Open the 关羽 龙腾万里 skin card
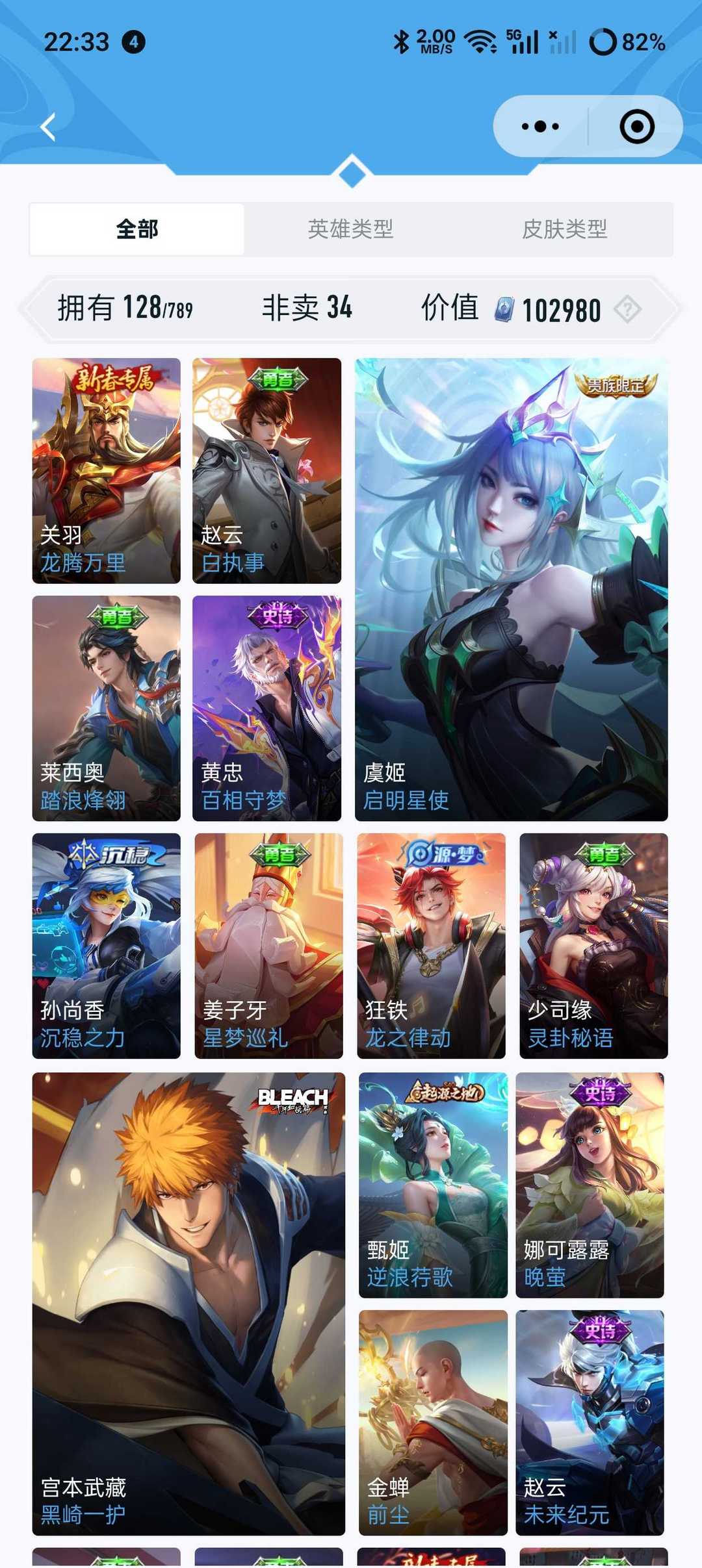702x1568 pixels. pos(107,470)
